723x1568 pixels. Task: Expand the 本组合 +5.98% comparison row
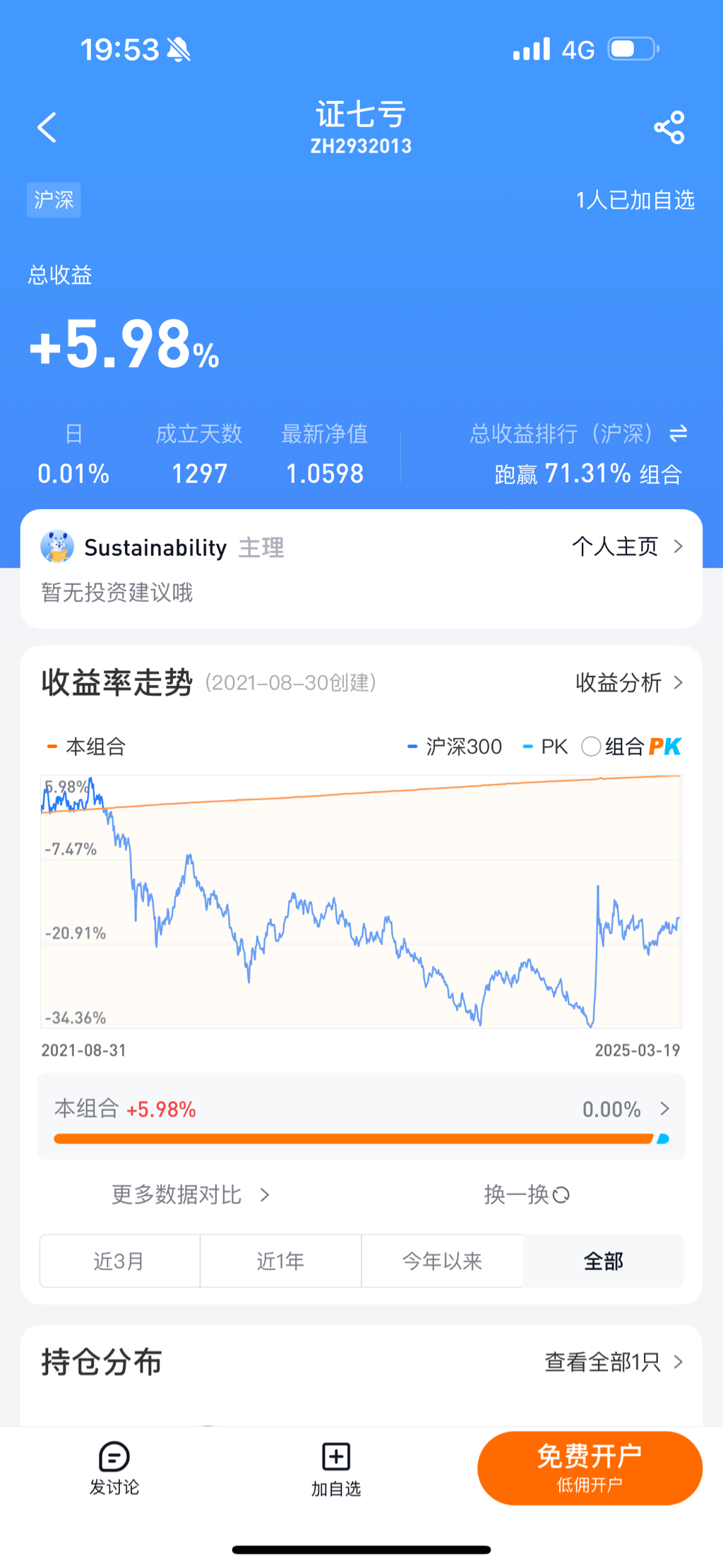click(664, 1109)
